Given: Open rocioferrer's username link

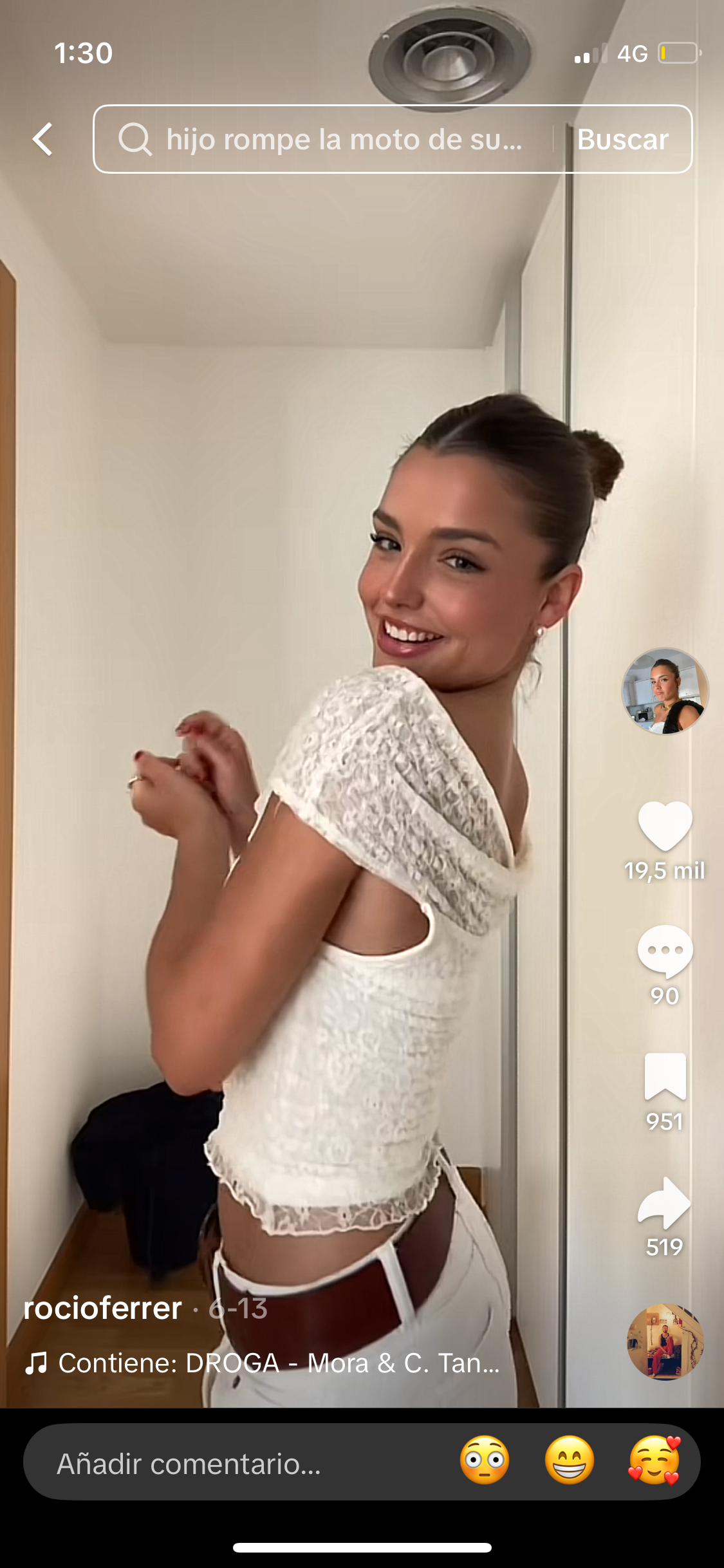Looking at the screenshot, I should 103,1309.
